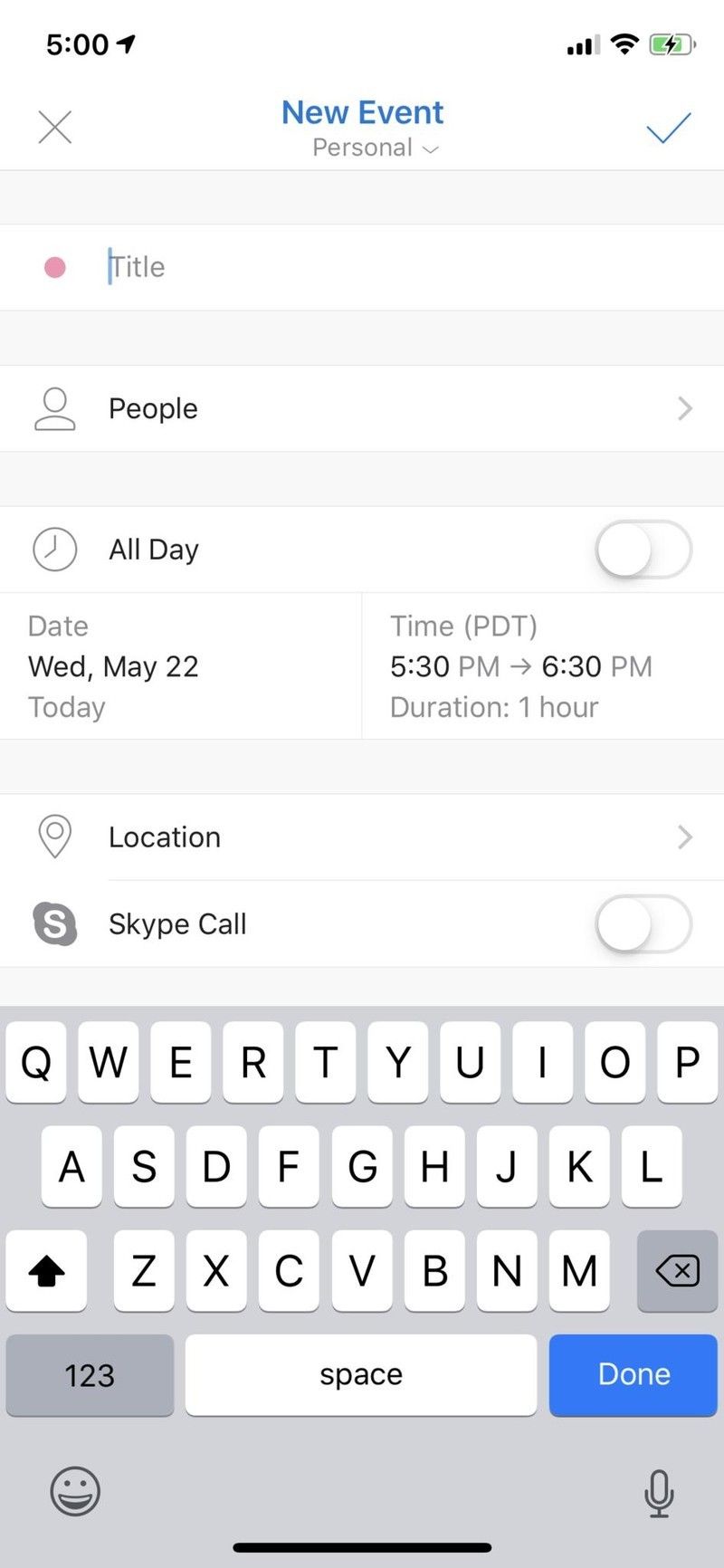Enable the All Day switch
The width and height of the screenshot is (724, 1568).
tap(643, 550)
